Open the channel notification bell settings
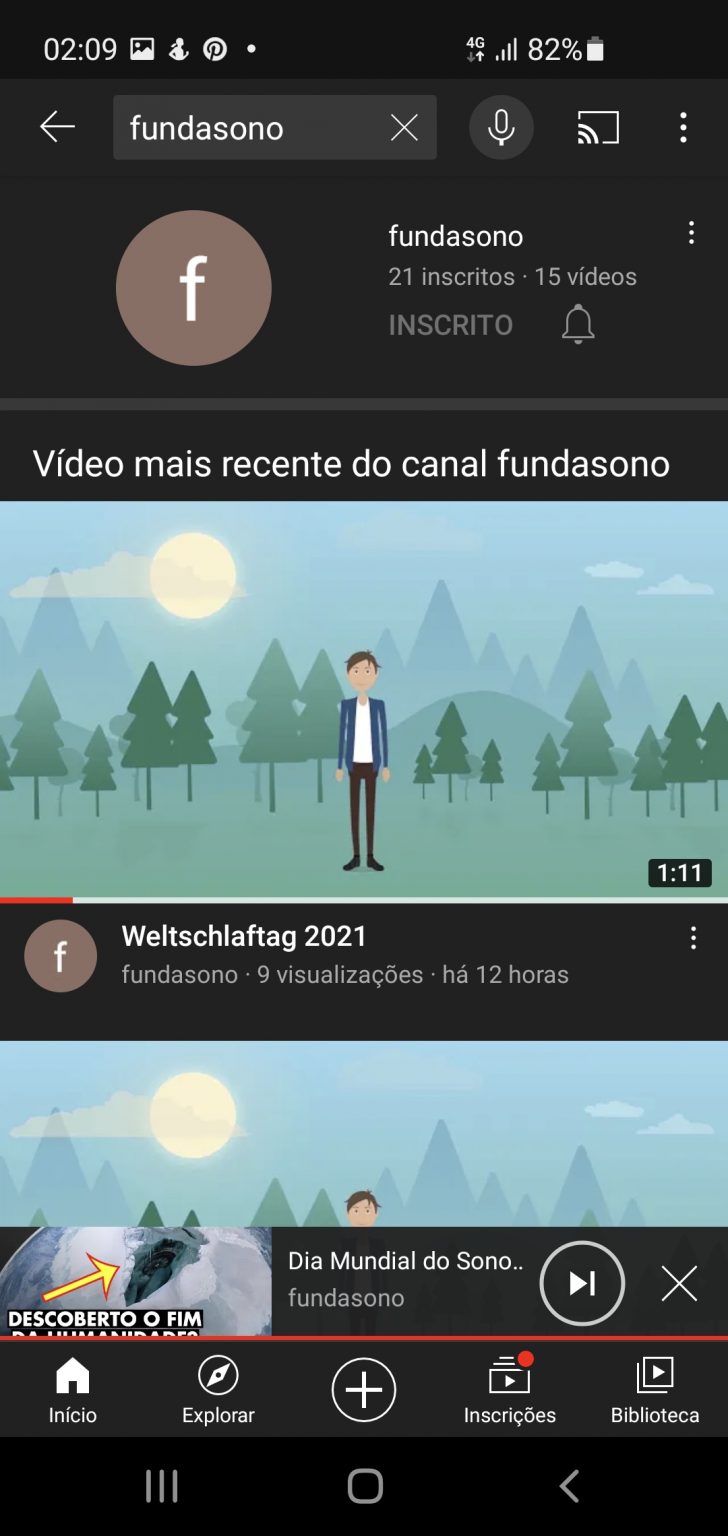 coord(578,325)
